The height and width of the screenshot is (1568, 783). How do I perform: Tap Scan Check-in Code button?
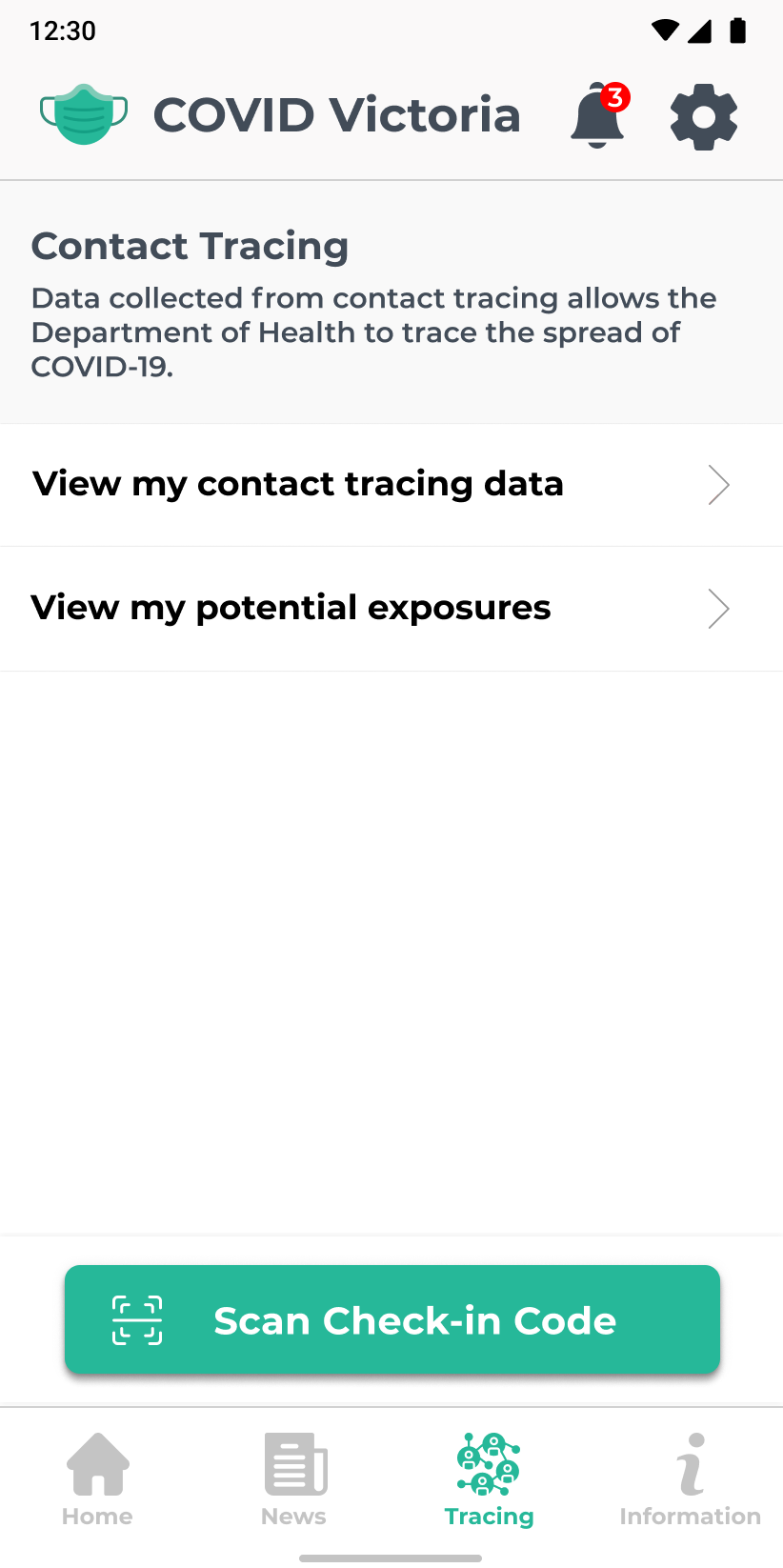[x=392, y=1319]
